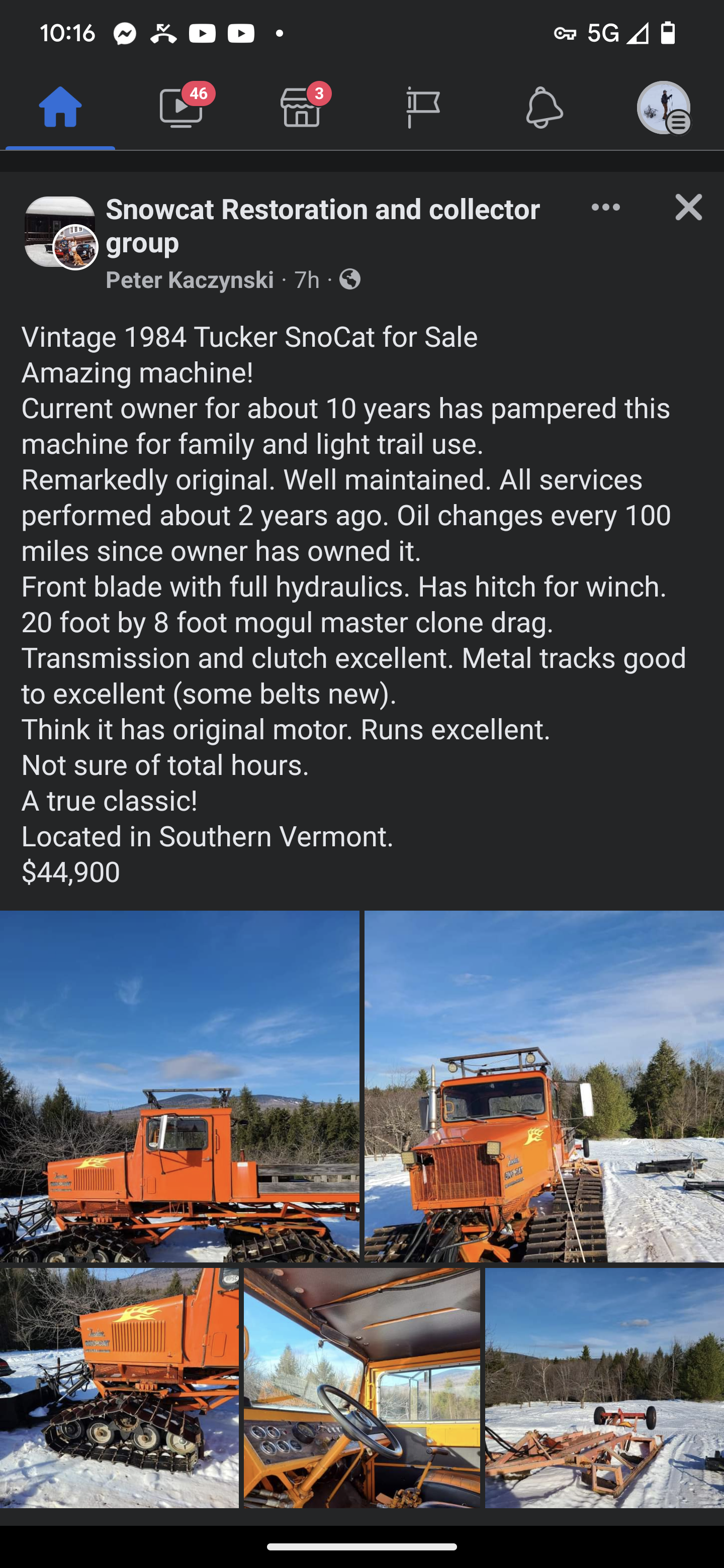
Task: View Peter Kaczynski's profile
Action: [x=190, y=280]
